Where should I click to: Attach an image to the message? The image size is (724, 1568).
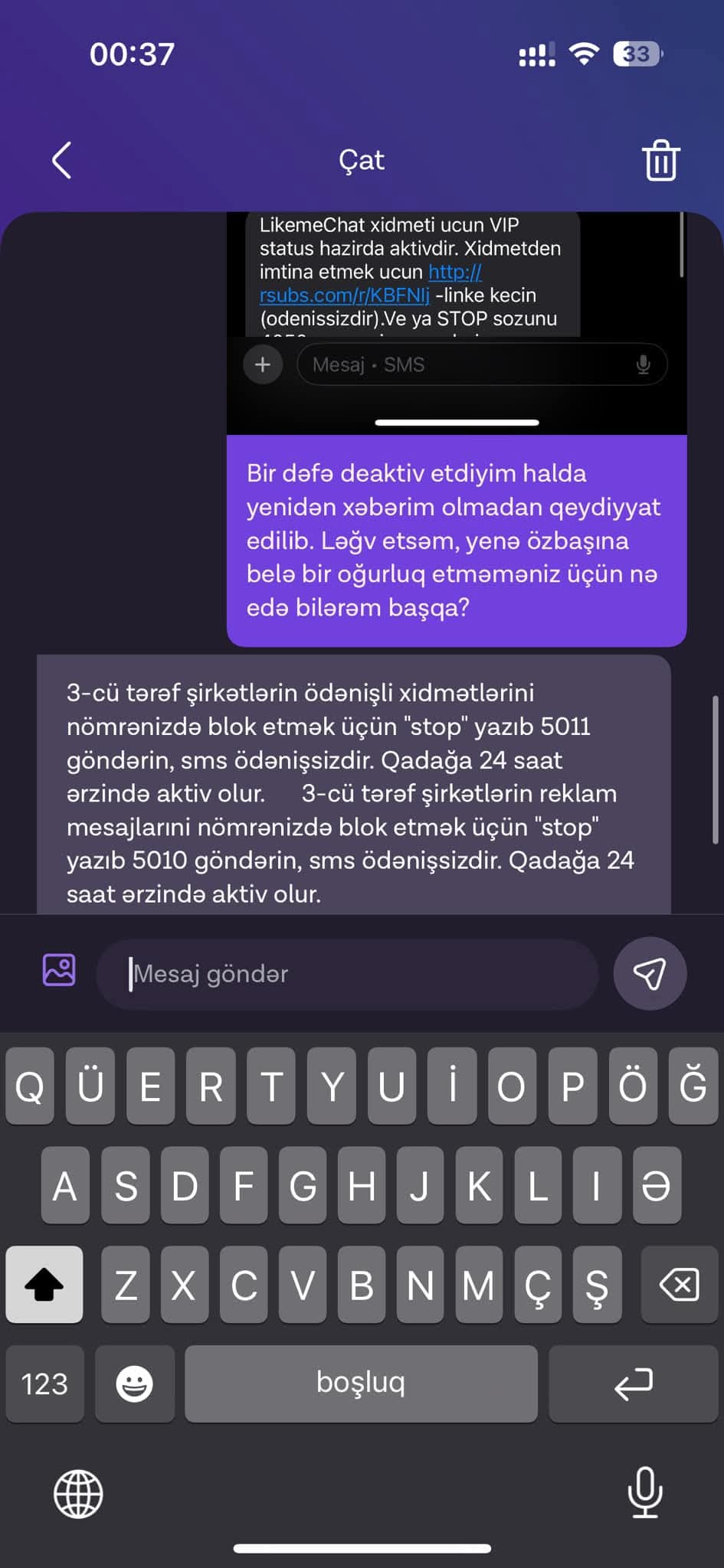(59, 970)
